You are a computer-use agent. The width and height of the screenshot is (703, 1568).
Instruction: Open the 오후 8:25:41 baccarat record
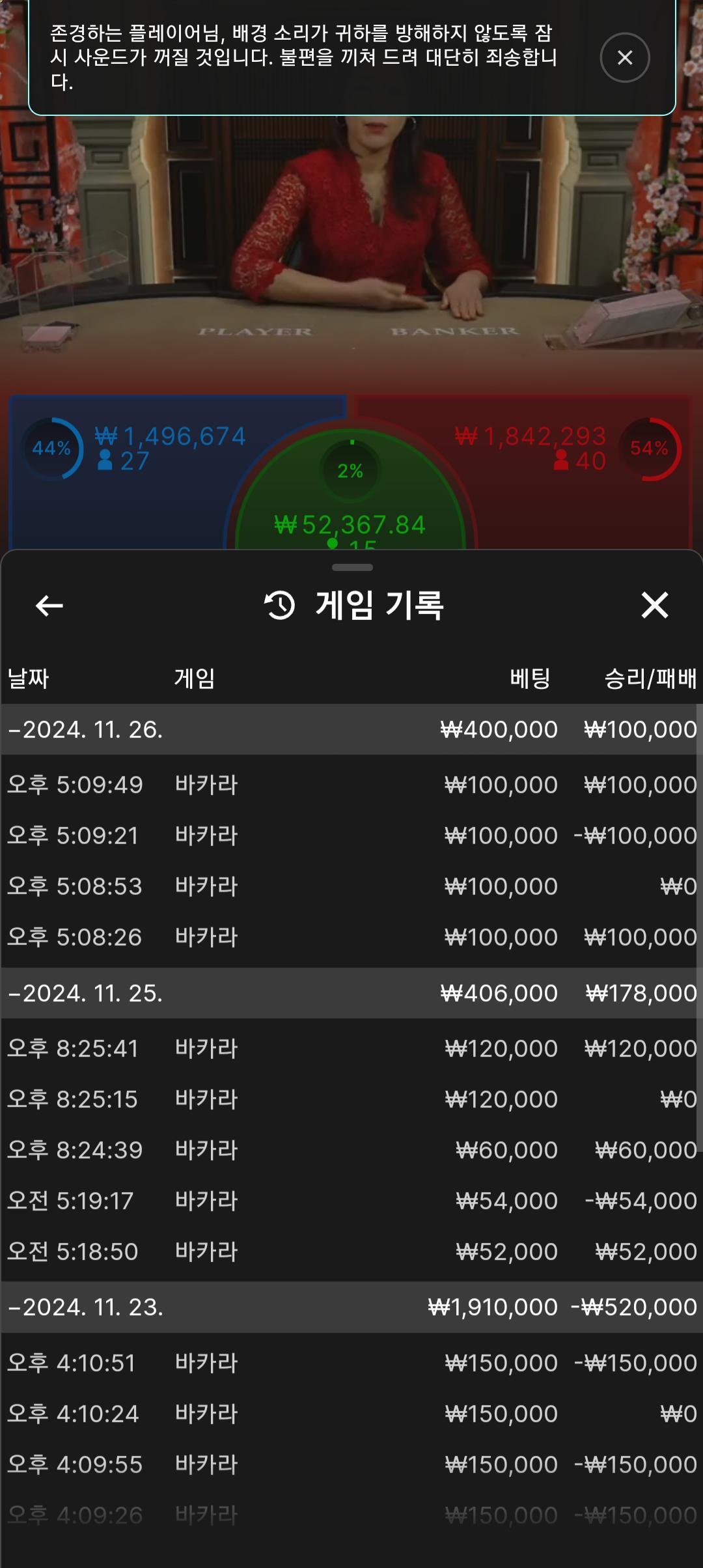coord(351,1048)
